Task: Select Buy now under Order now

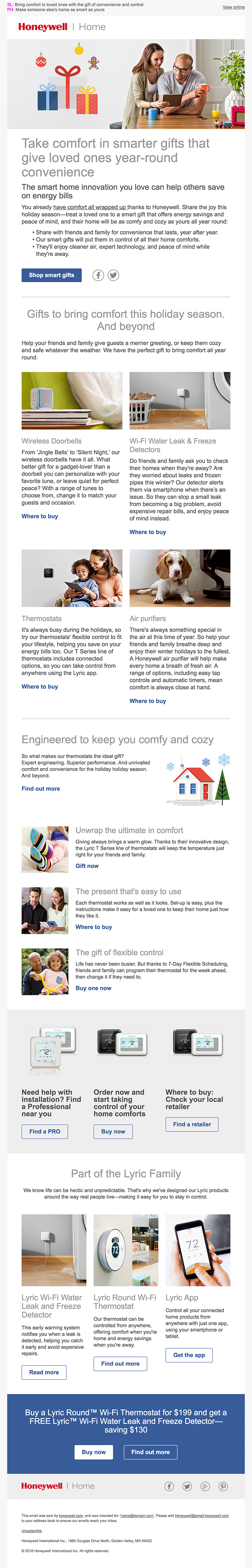Action: (x=113, y=1132)
